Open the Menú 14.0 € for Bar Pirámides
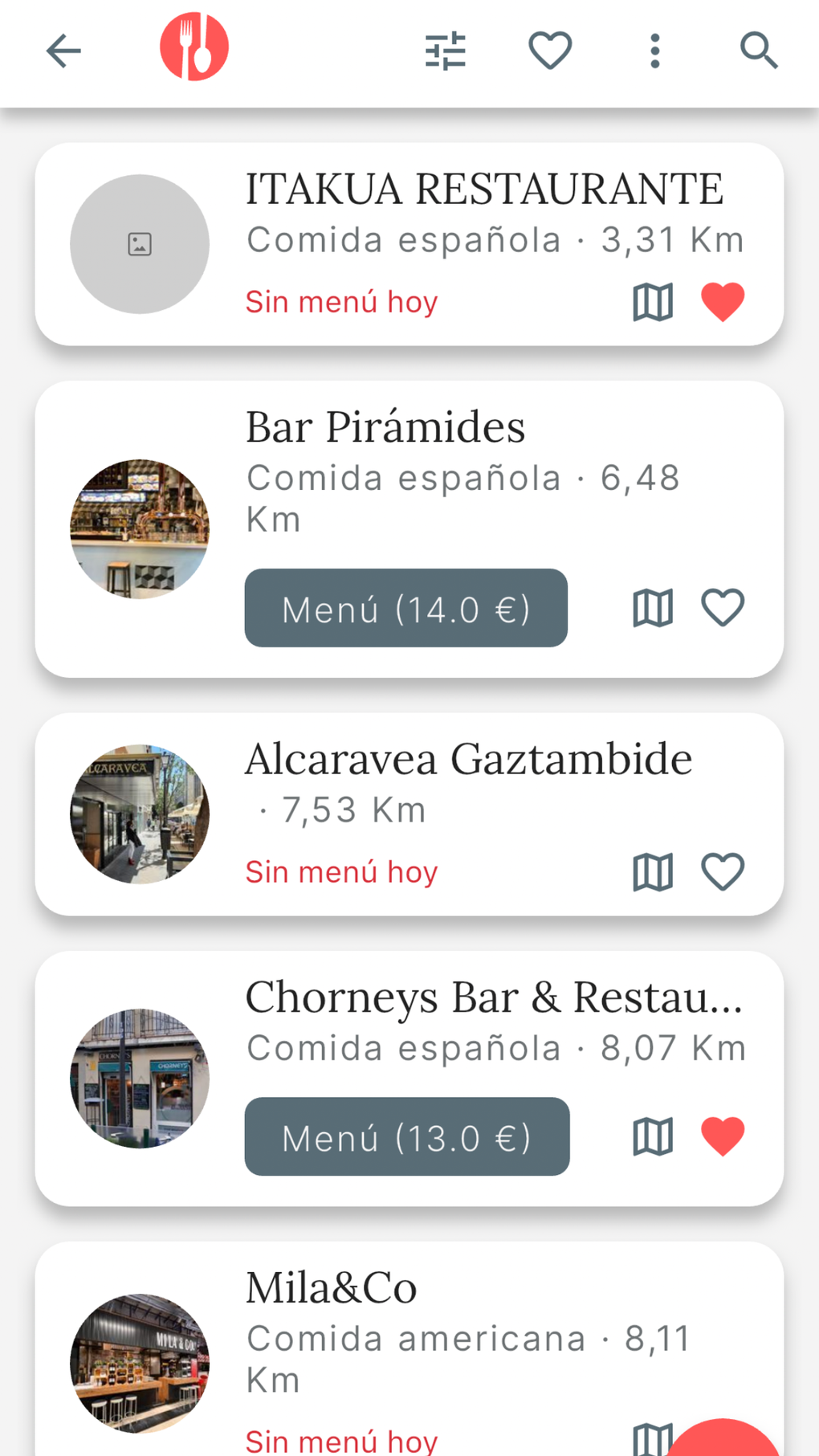This screenshot has height=1456, width=819. [x=405, y=608]
